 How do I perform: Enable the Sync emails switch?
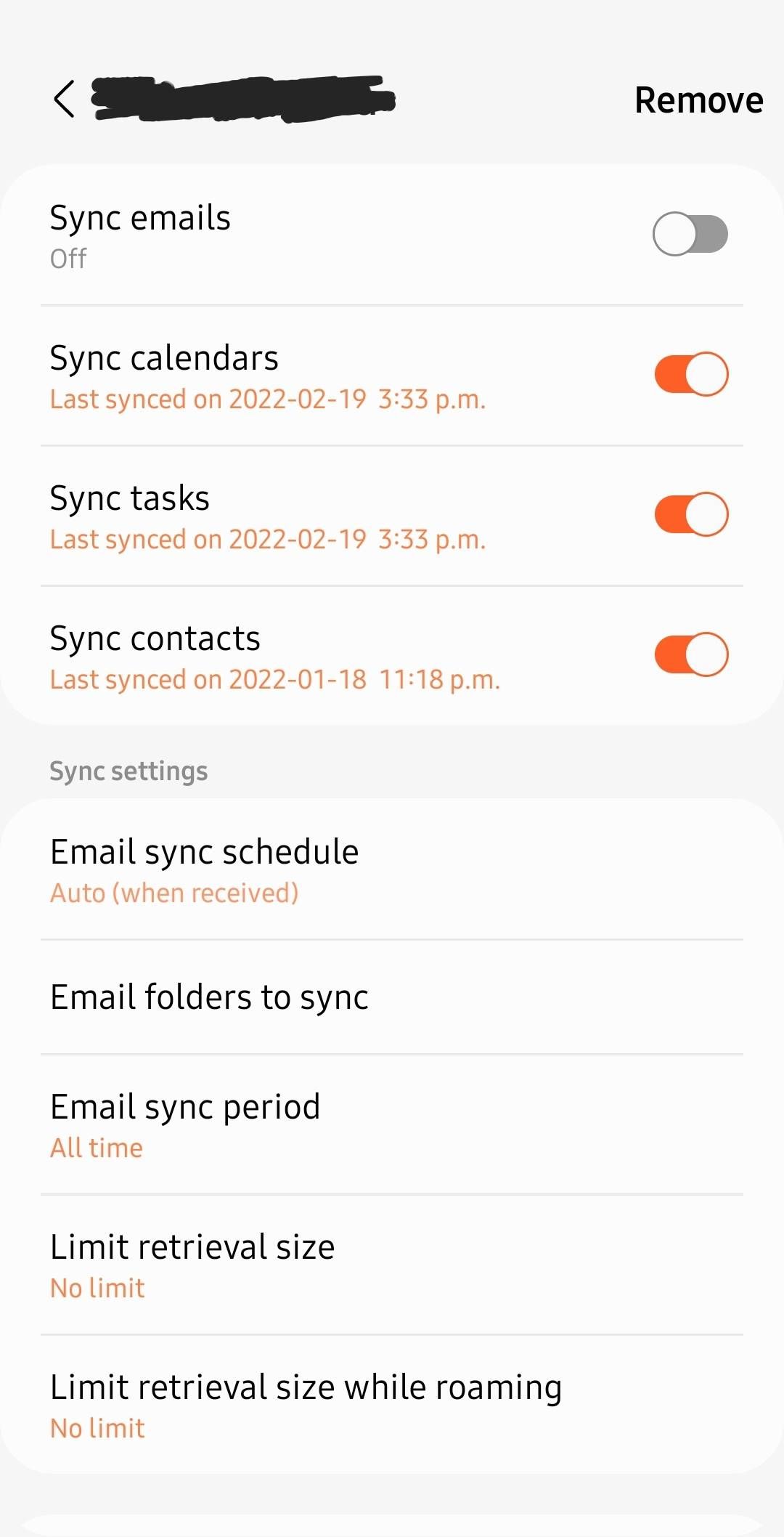[x=690, y=234]
